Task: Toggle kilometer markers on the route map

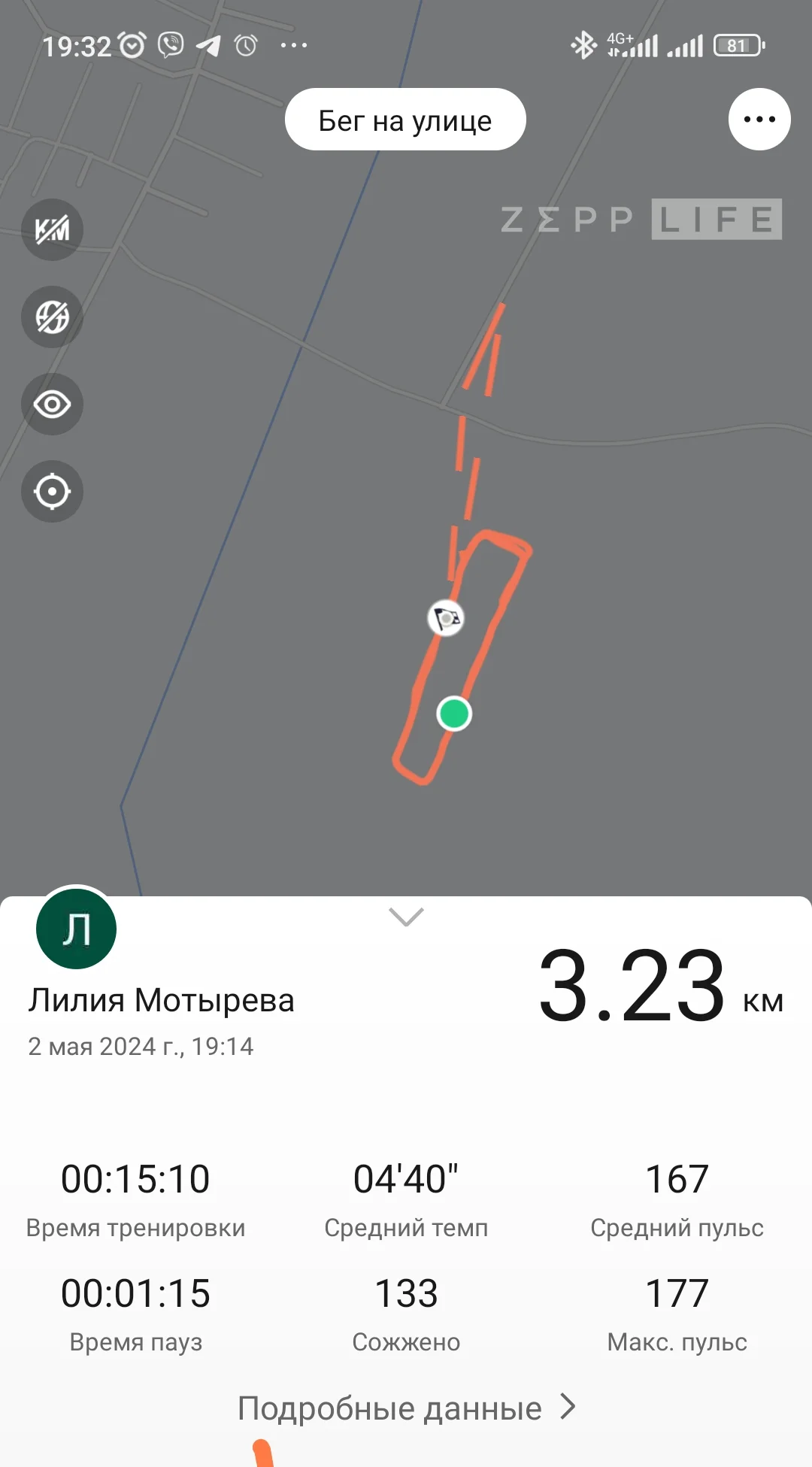Action: 51,230
